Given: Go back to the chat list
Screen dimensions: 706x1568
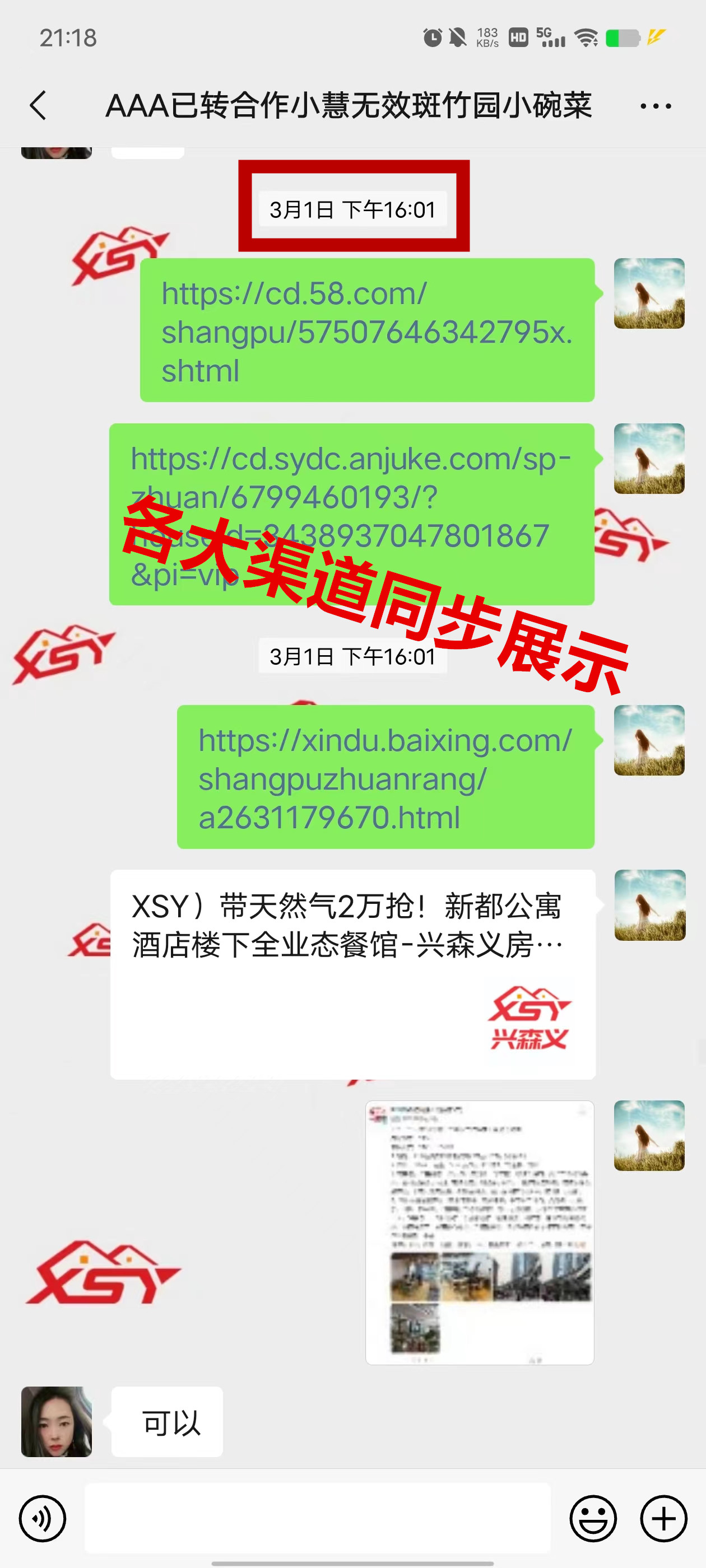Looking at the screenshot, I should 38,106.
